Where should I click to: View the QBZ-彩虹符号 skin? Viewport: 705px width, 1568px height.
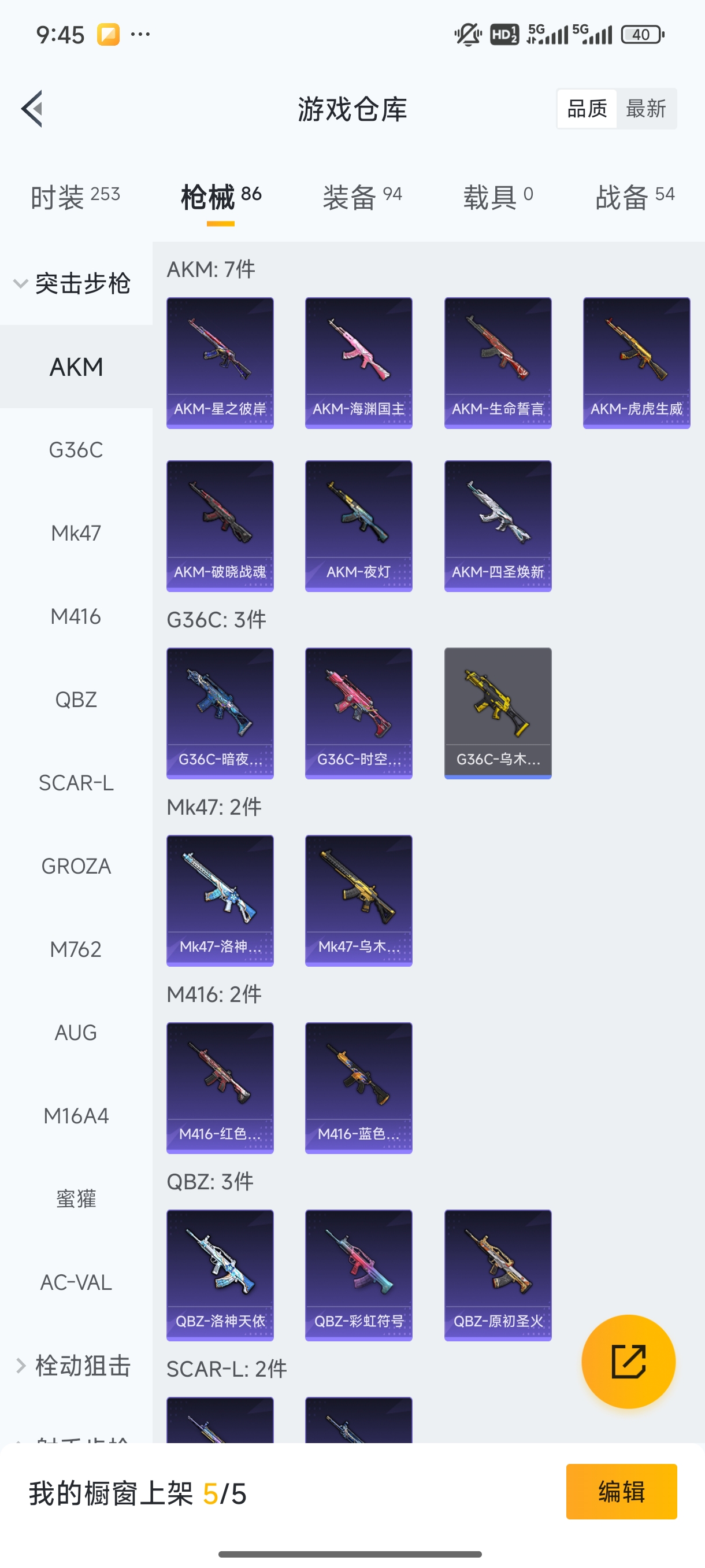[358, 1275]
